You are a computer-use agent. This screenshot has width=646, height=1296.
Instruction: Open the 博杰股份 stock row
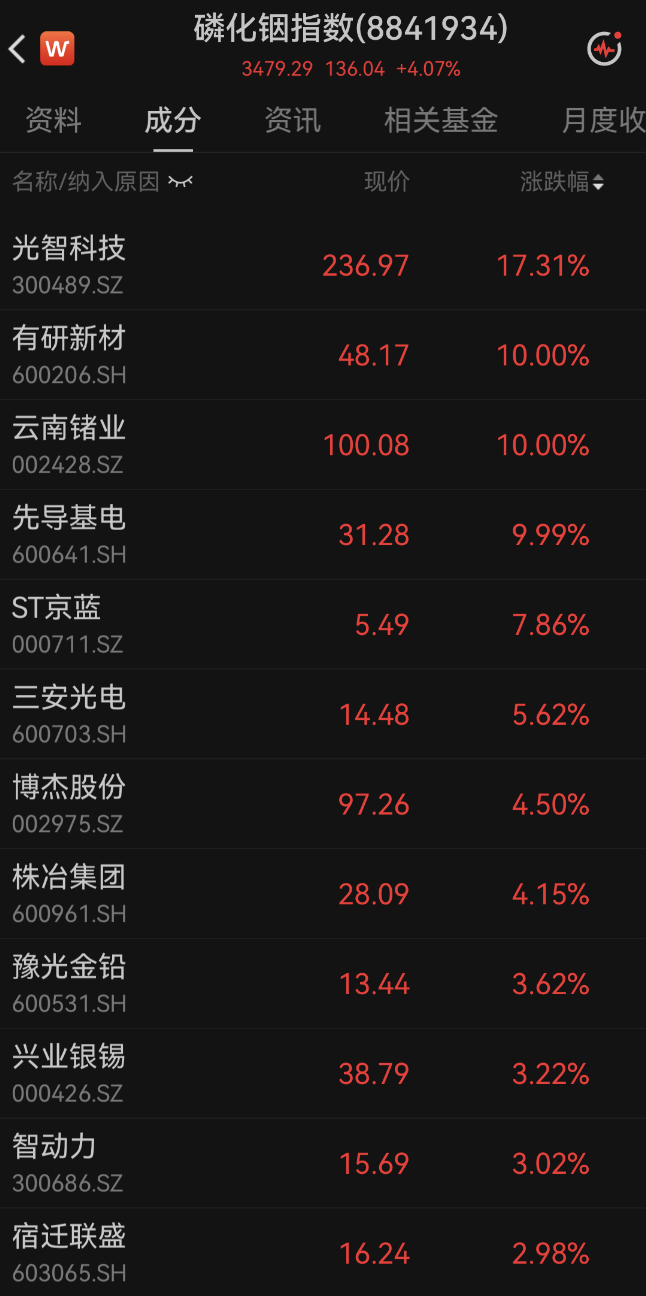coord(323,804)
